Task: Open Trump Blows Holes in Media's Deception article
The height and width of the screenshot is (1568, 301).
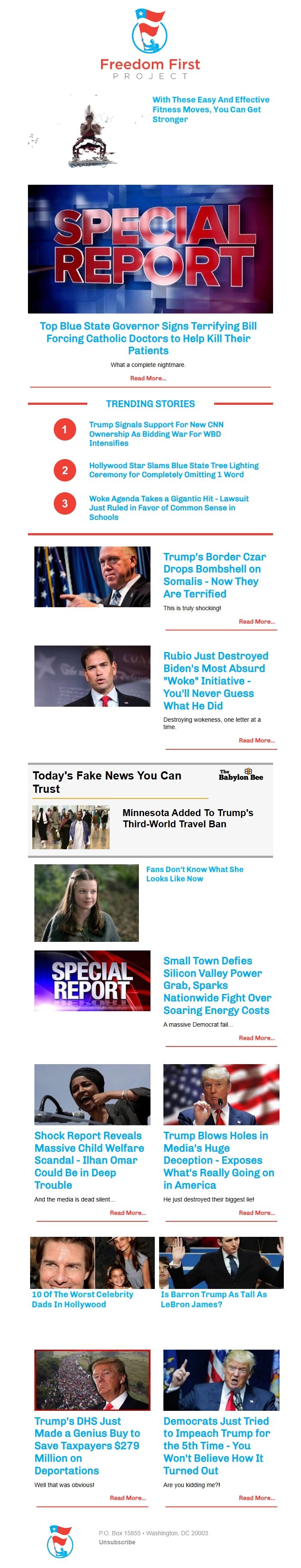Action: 218,1160
